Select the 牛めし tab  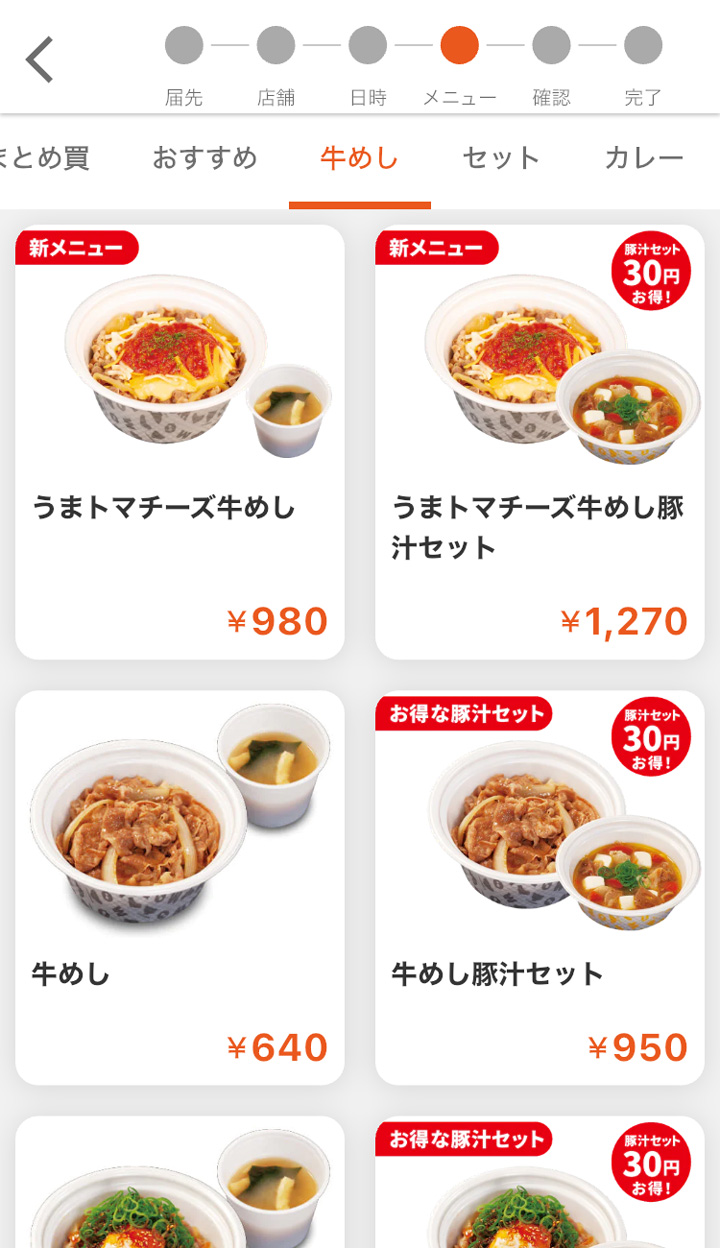pos(359,158)
